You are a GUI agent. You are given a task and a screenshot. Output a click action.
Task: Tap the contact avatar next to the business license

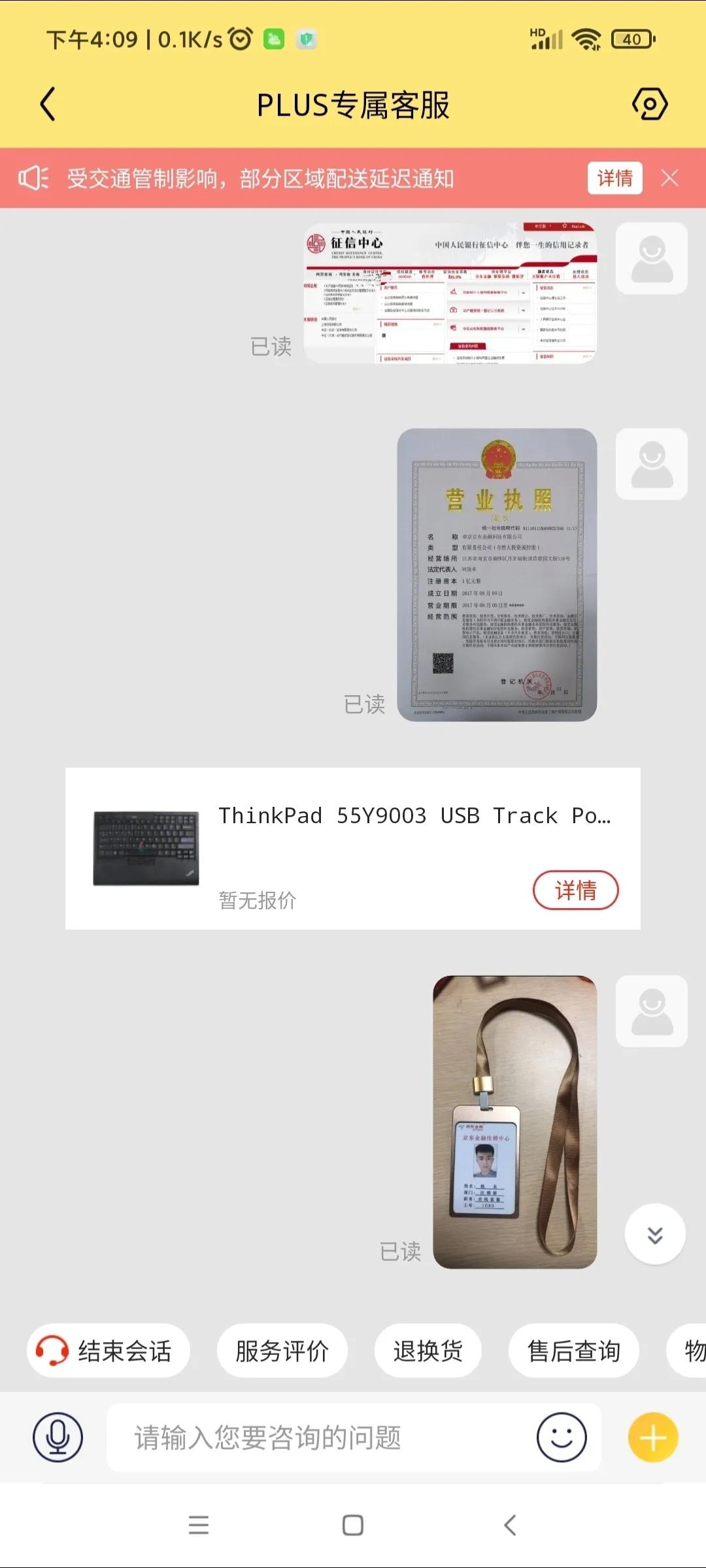tap(651, 462)
